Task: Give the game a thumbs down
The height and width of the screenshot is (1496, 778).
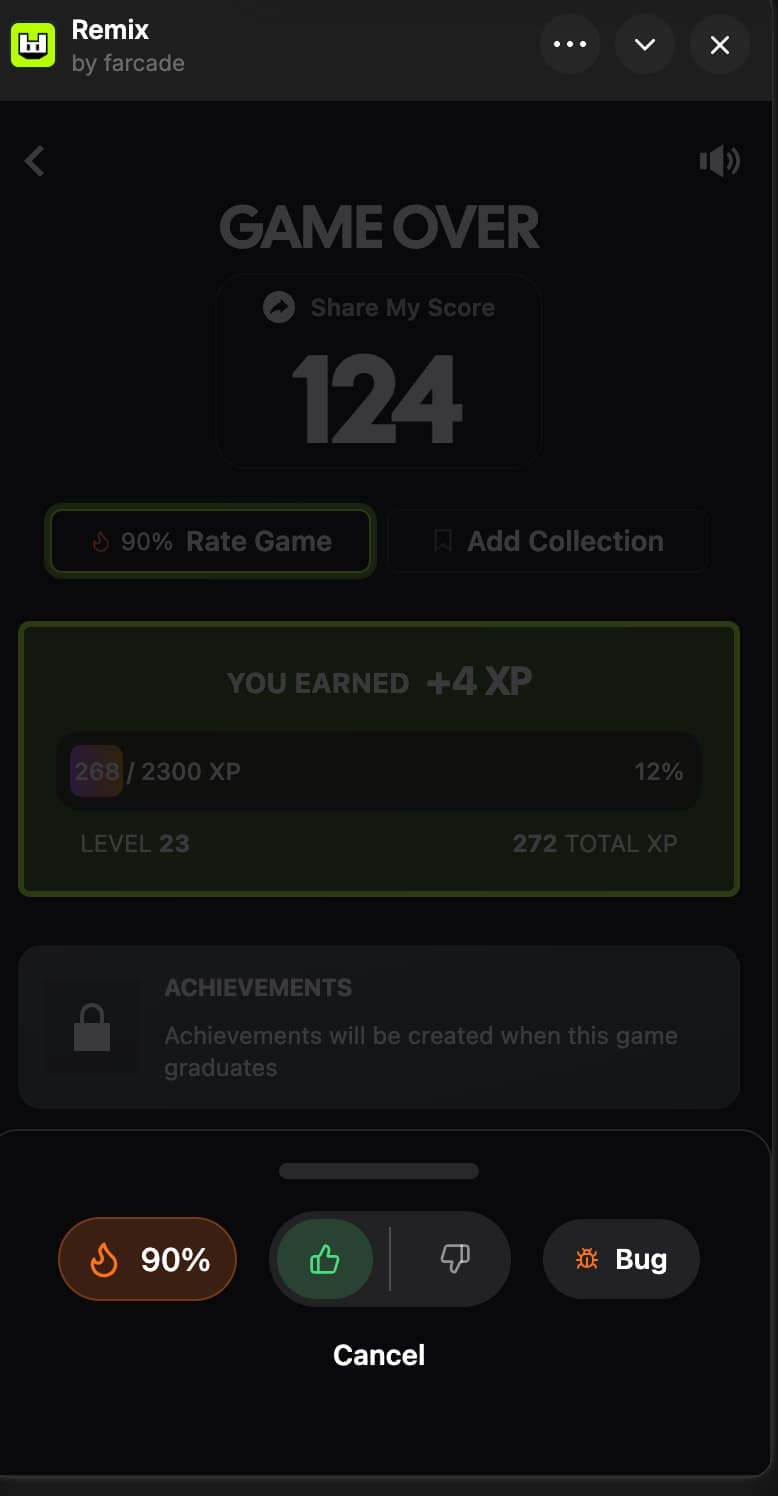Action: pos(455,1259)
